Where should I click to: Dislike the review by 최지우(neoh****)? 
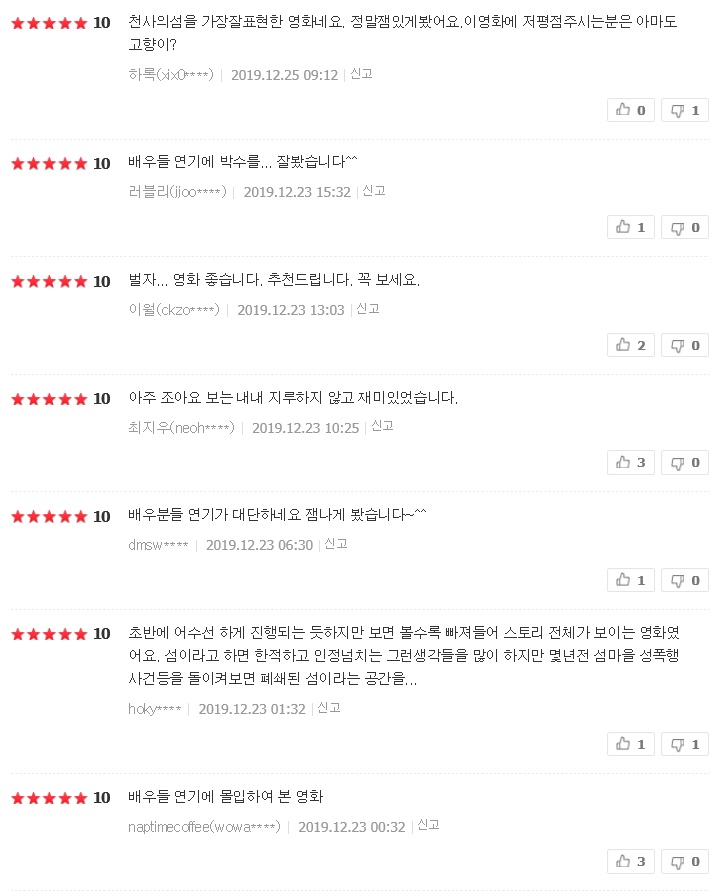tap(684, 462)
